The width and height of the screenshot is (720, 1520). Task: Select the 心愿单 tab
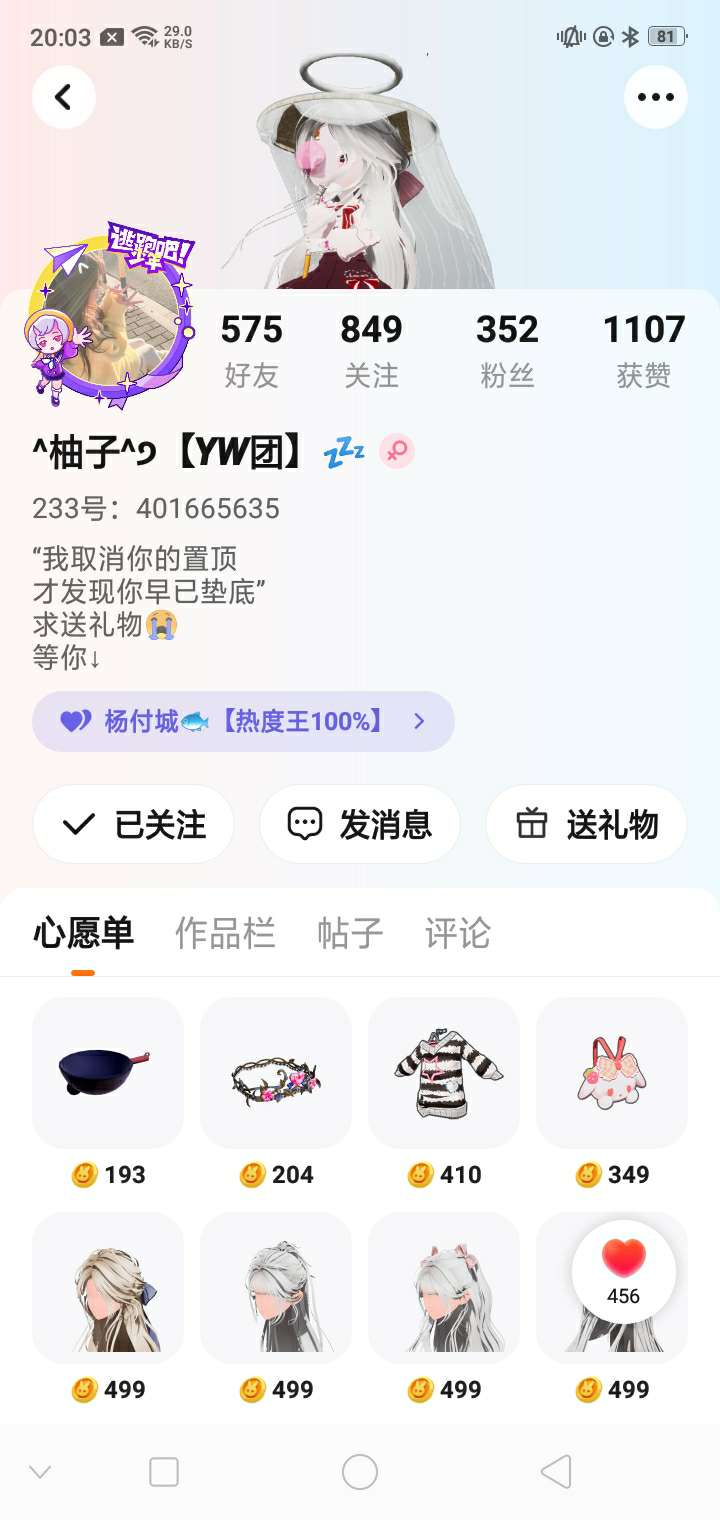[x=83, y=933]
